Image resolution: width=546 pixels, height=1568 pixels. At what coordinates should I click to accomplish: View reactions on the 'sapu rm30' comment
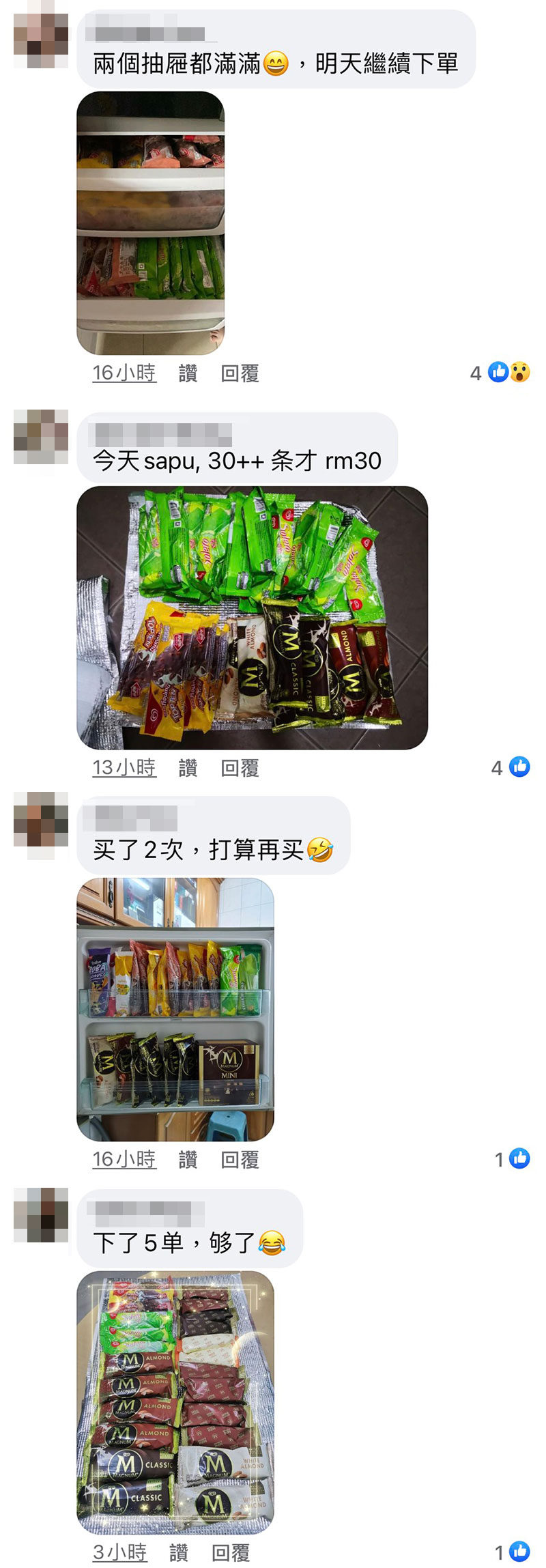pos(511,767)
